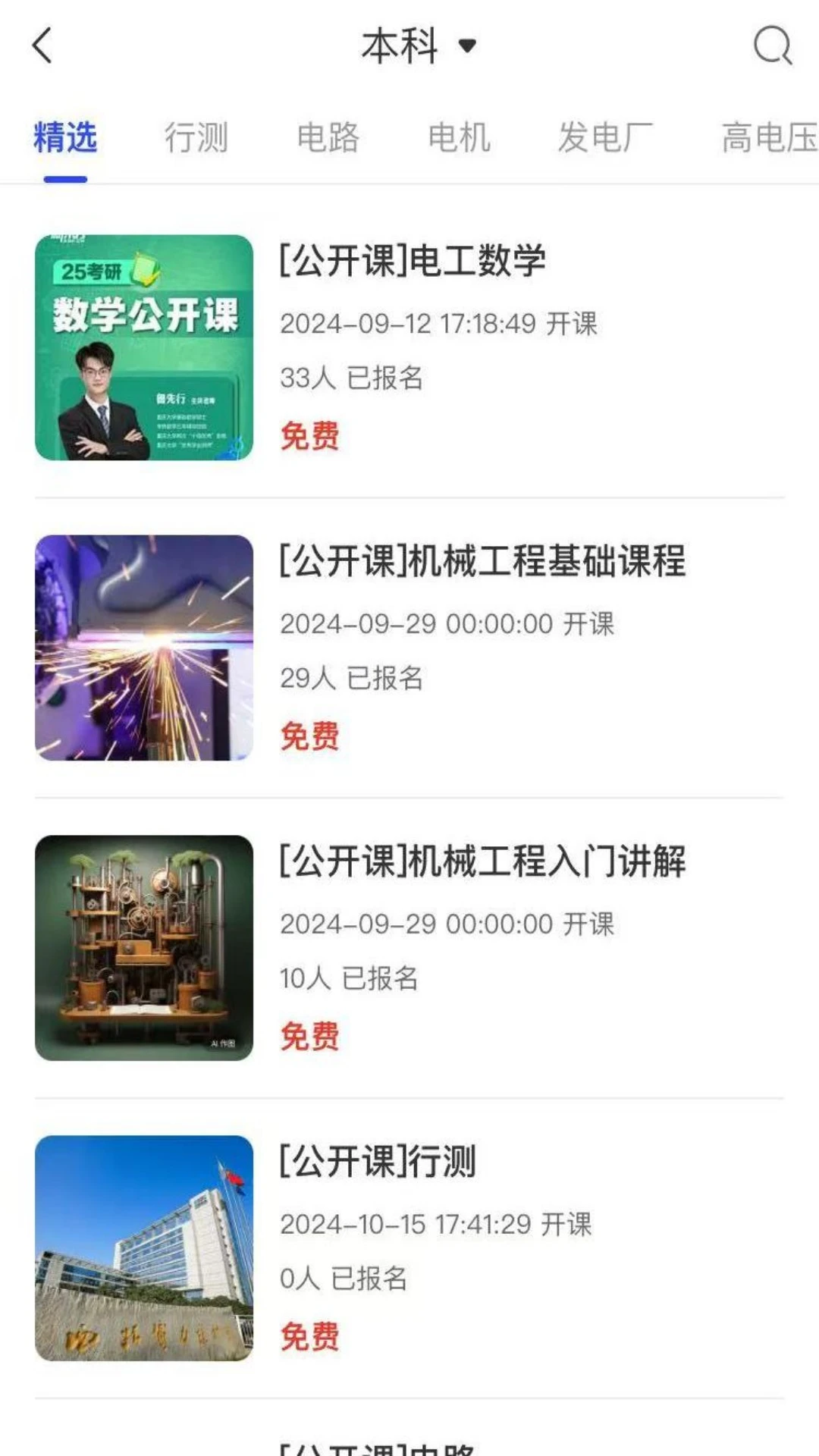The image size is (819, 1456).
Task: Open the 机械工程入门讲解 course
Action: (x=482, y=861)
